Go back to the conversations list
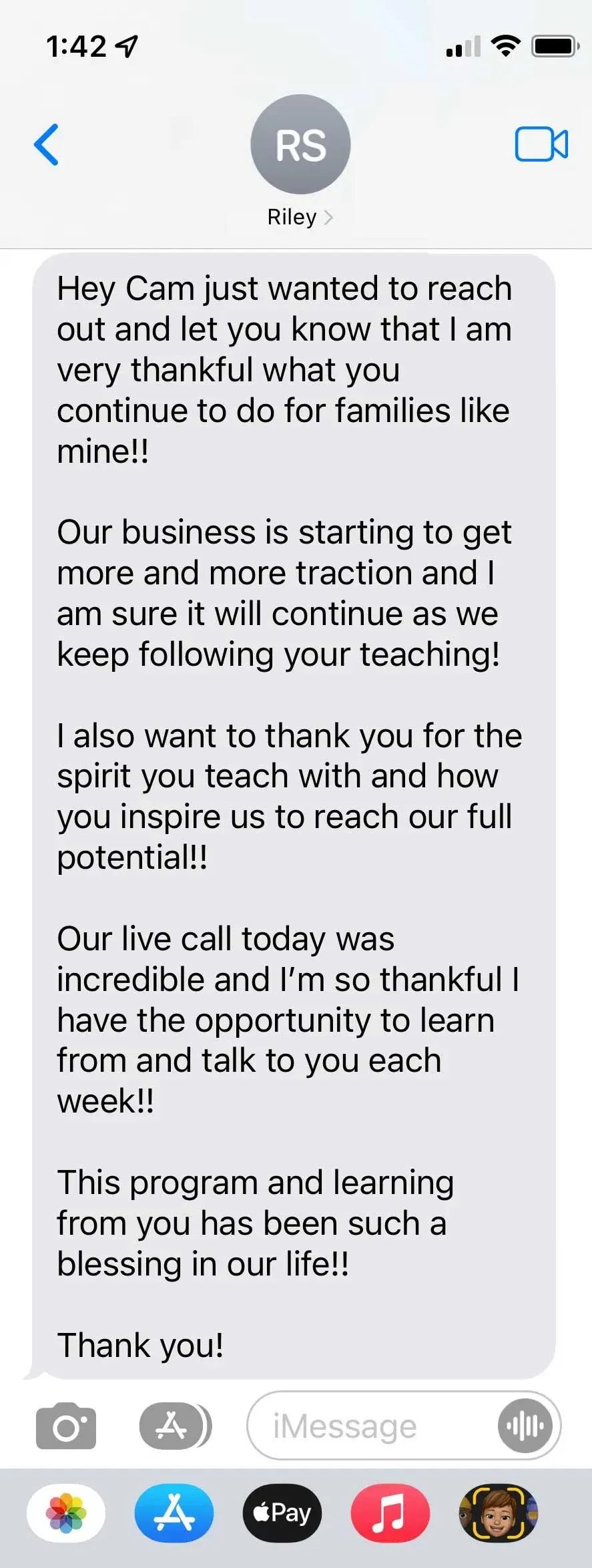This screenshot has height=1568, width=592. tap(46, 144)
